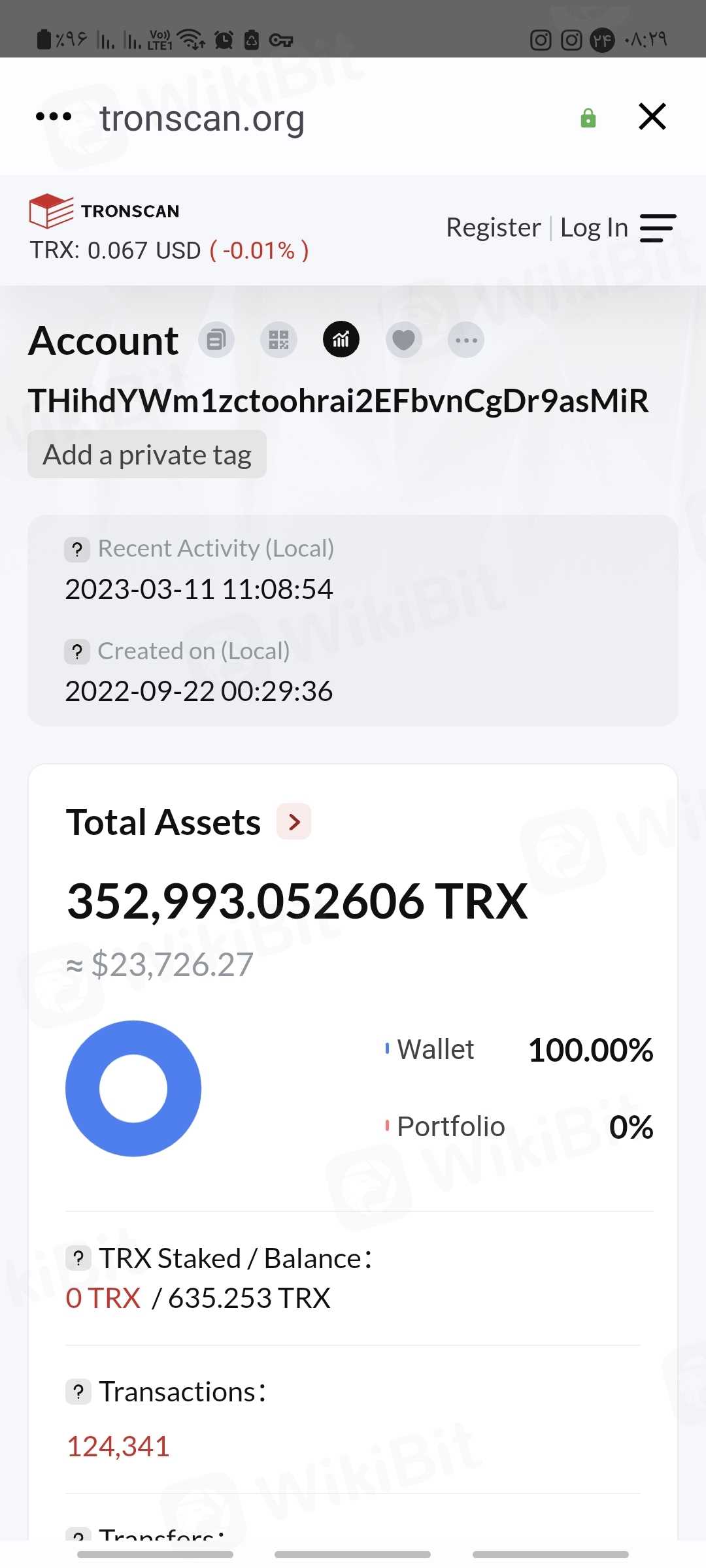Show help for Created on (Local)

(77, 651)
